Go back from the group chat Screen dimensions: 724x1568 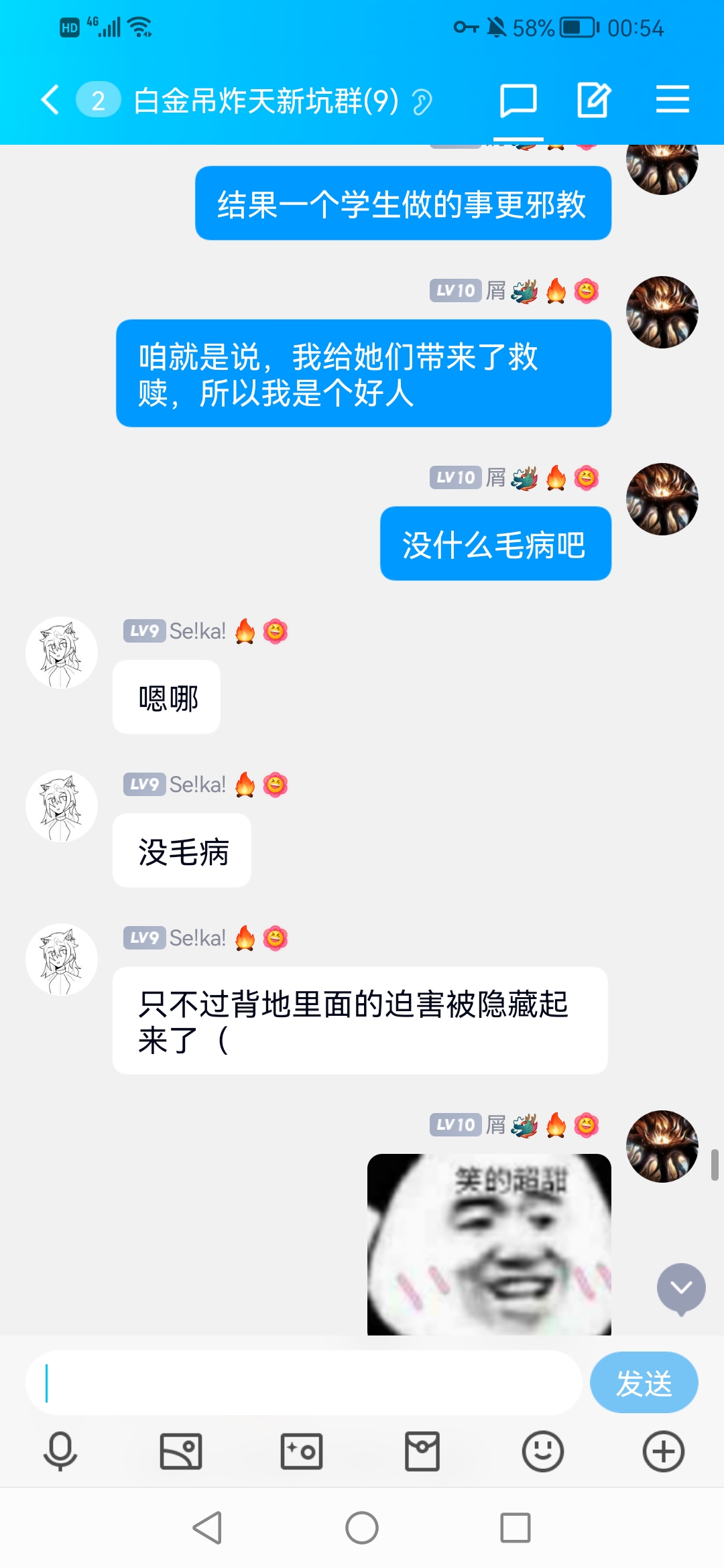click(x=50, y=101)
